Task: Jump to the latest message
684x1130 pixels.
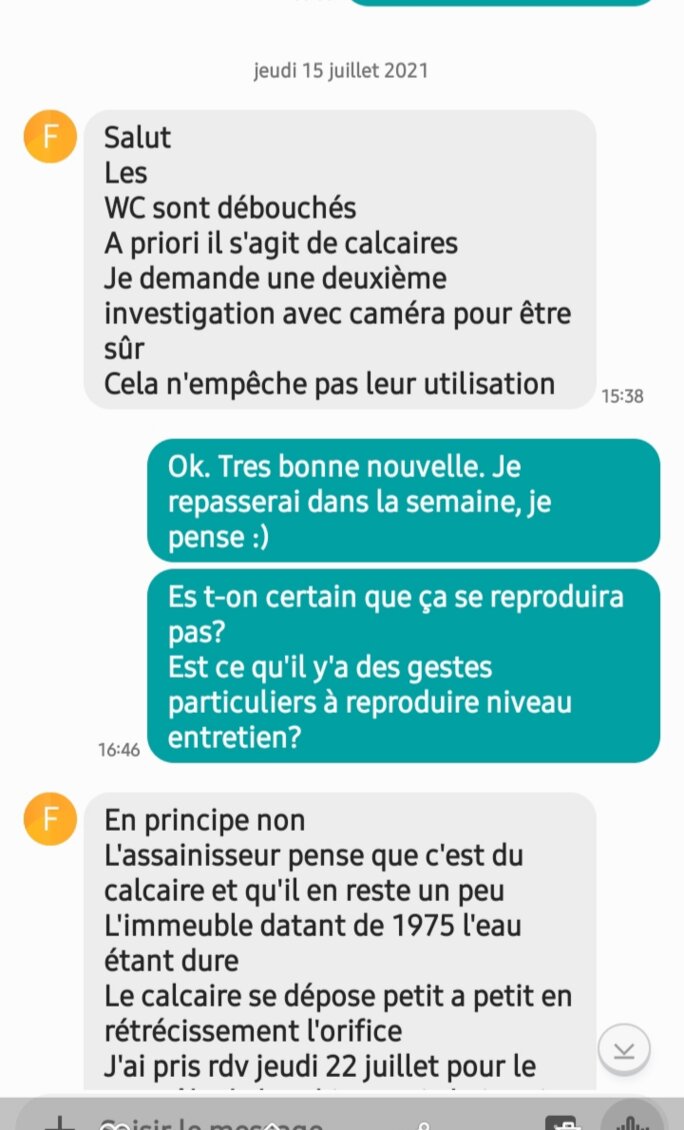Action: pos(624,1049)
